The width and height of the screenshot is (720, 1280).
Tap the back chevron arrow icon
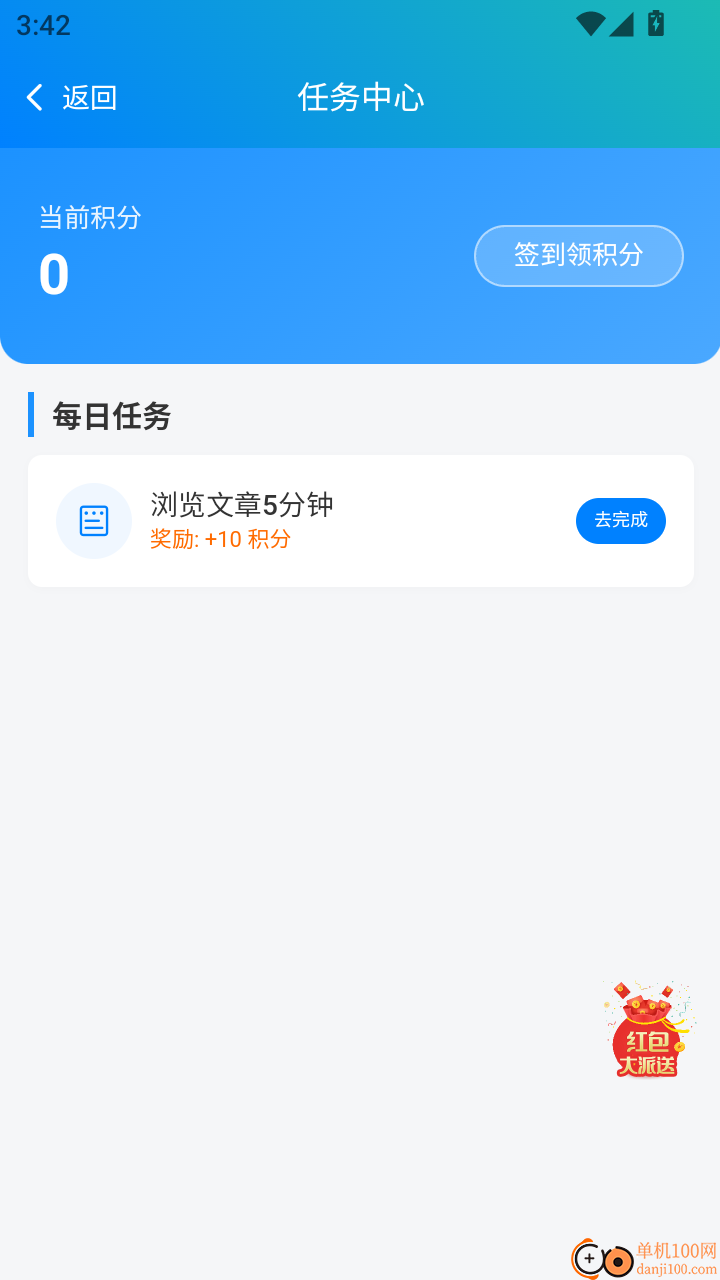coord(33,97)
